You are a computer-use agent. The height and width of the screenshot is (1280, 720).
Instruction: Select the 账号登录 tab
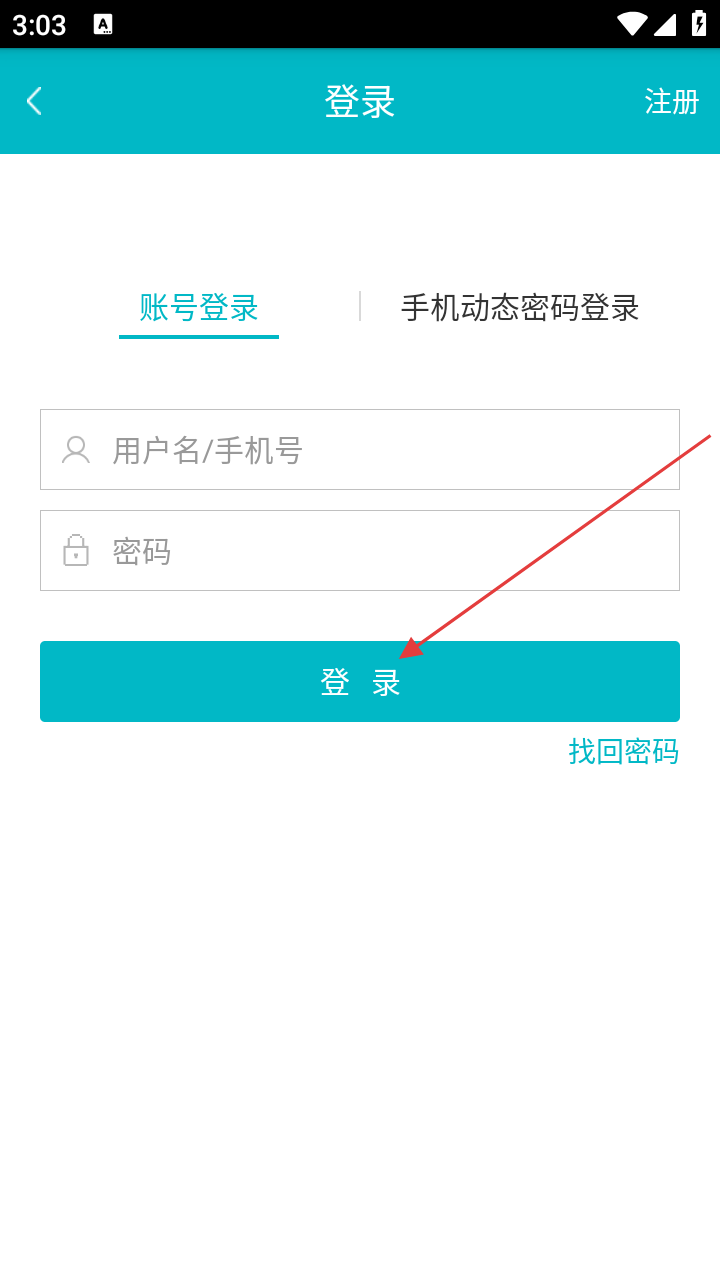(x=199, y=308)
